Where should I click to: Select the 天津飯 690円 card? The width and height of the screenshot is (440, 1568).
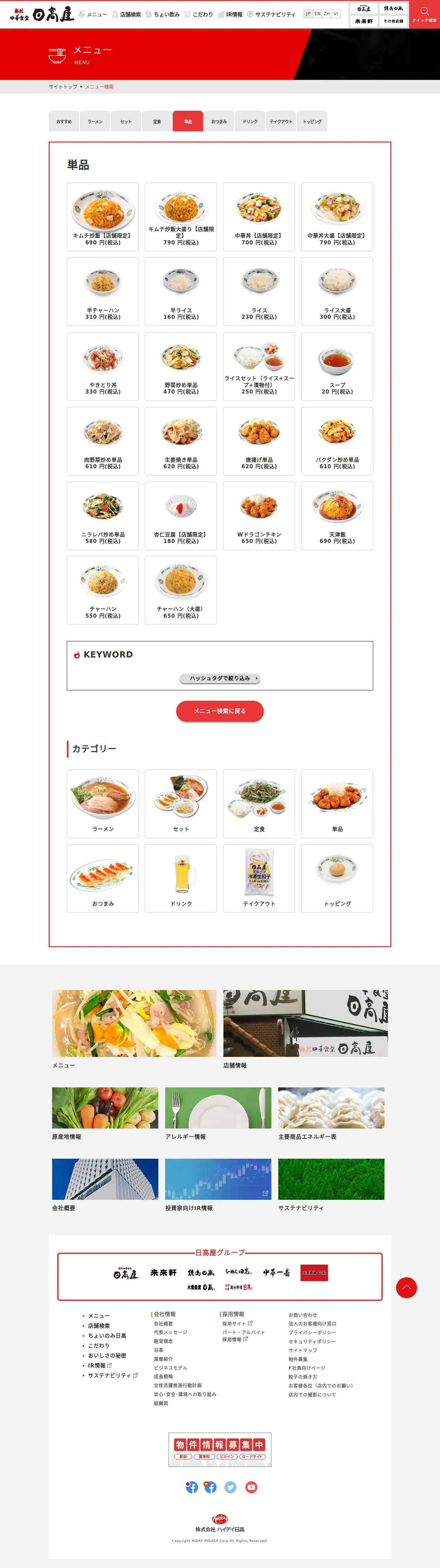[337, 516]
